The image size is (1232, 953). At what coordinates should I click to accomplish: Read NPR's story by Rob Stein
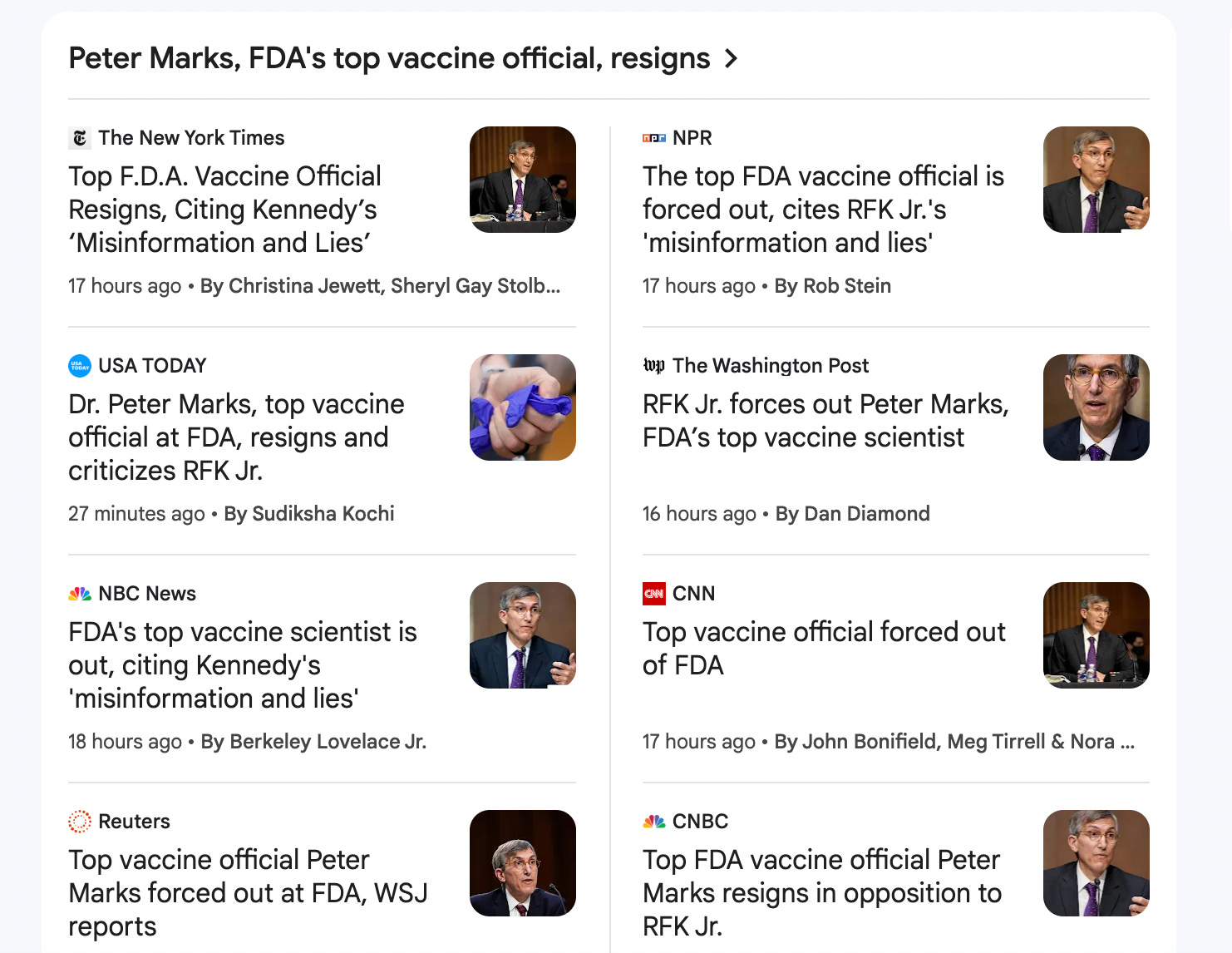click(x=823, y=210)
